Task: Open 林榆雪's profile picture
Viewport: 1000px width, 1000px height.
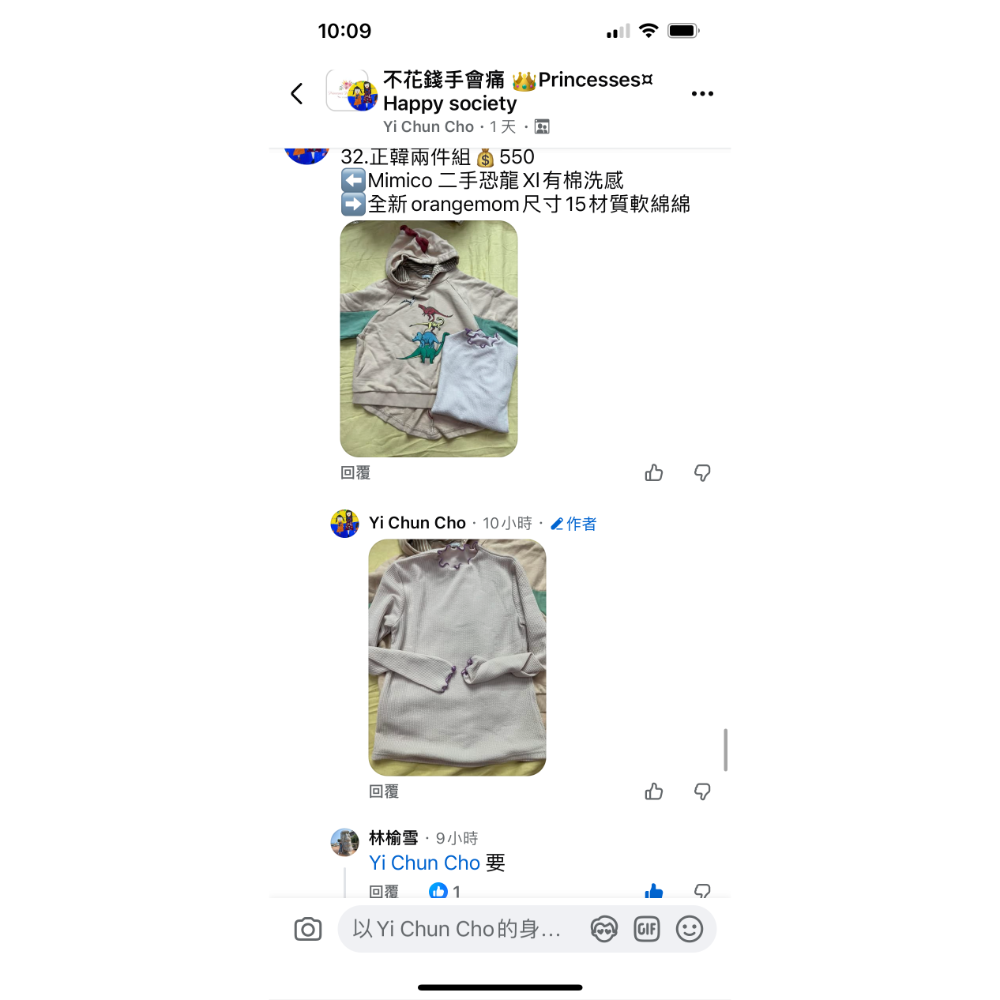Action: click(345, 842)
